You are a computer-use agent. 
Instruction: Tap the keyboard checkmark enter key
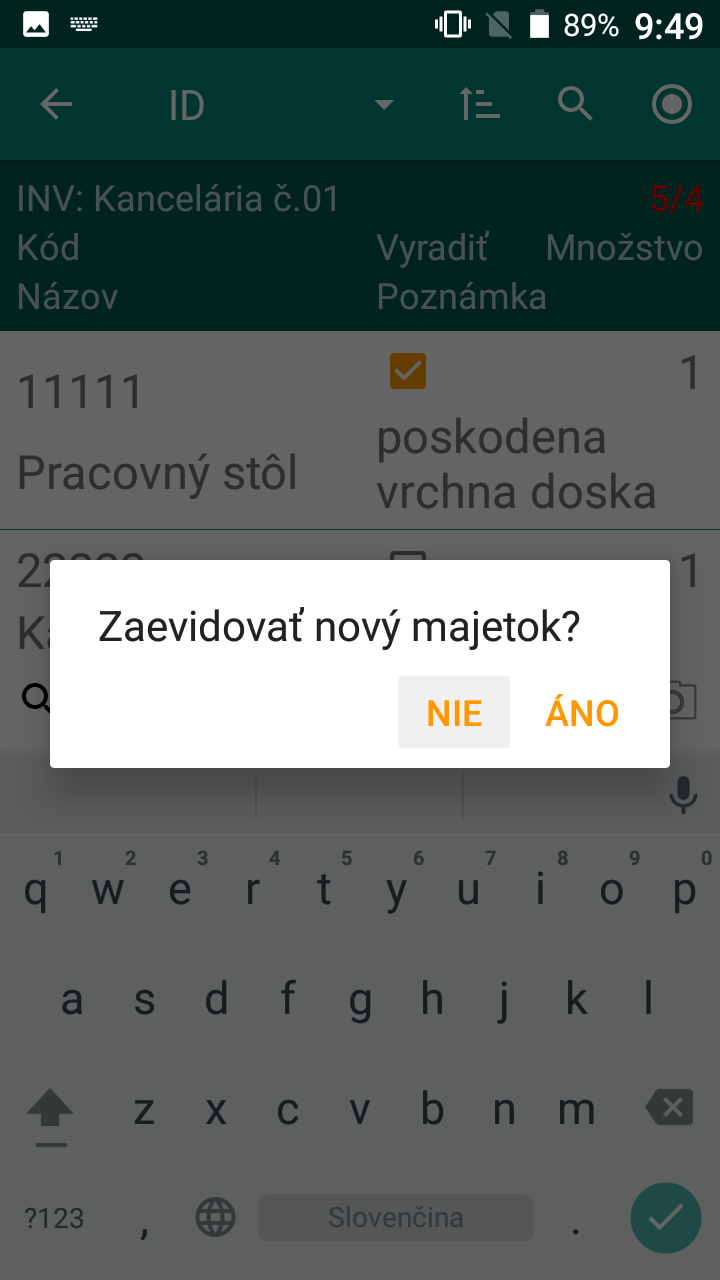point(665,1217)
